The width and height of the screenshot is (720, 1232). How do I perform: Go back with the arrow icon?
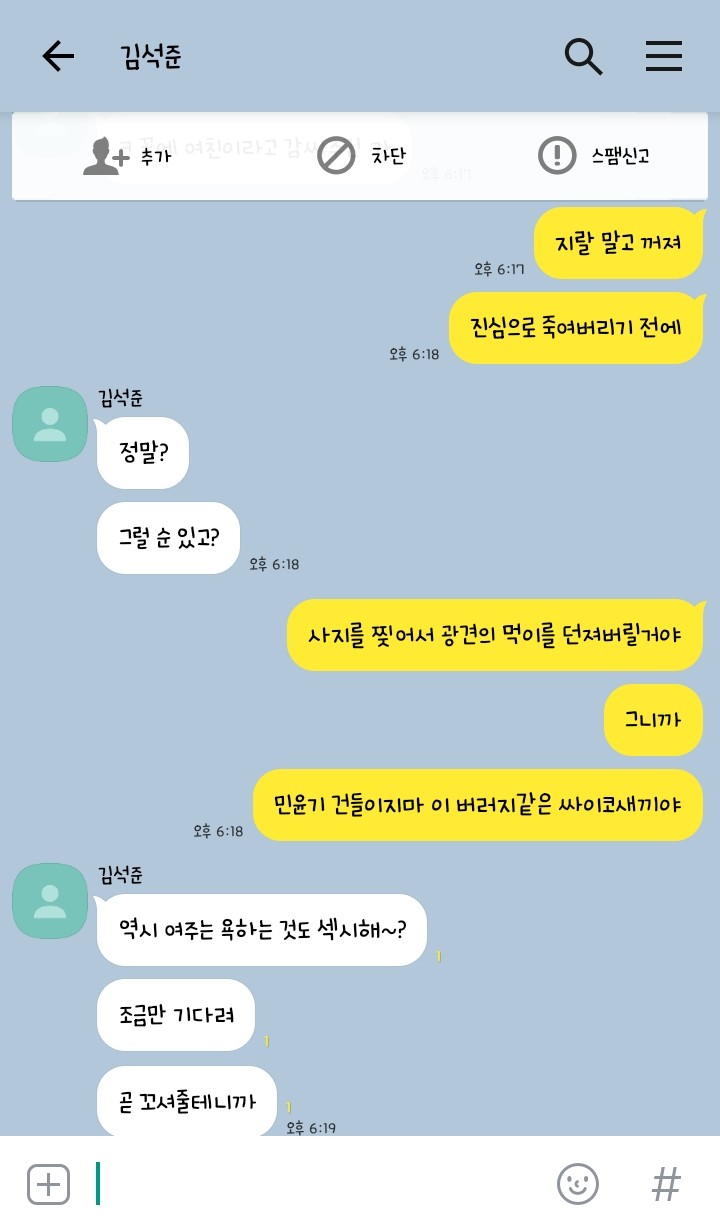click(58, 57)
